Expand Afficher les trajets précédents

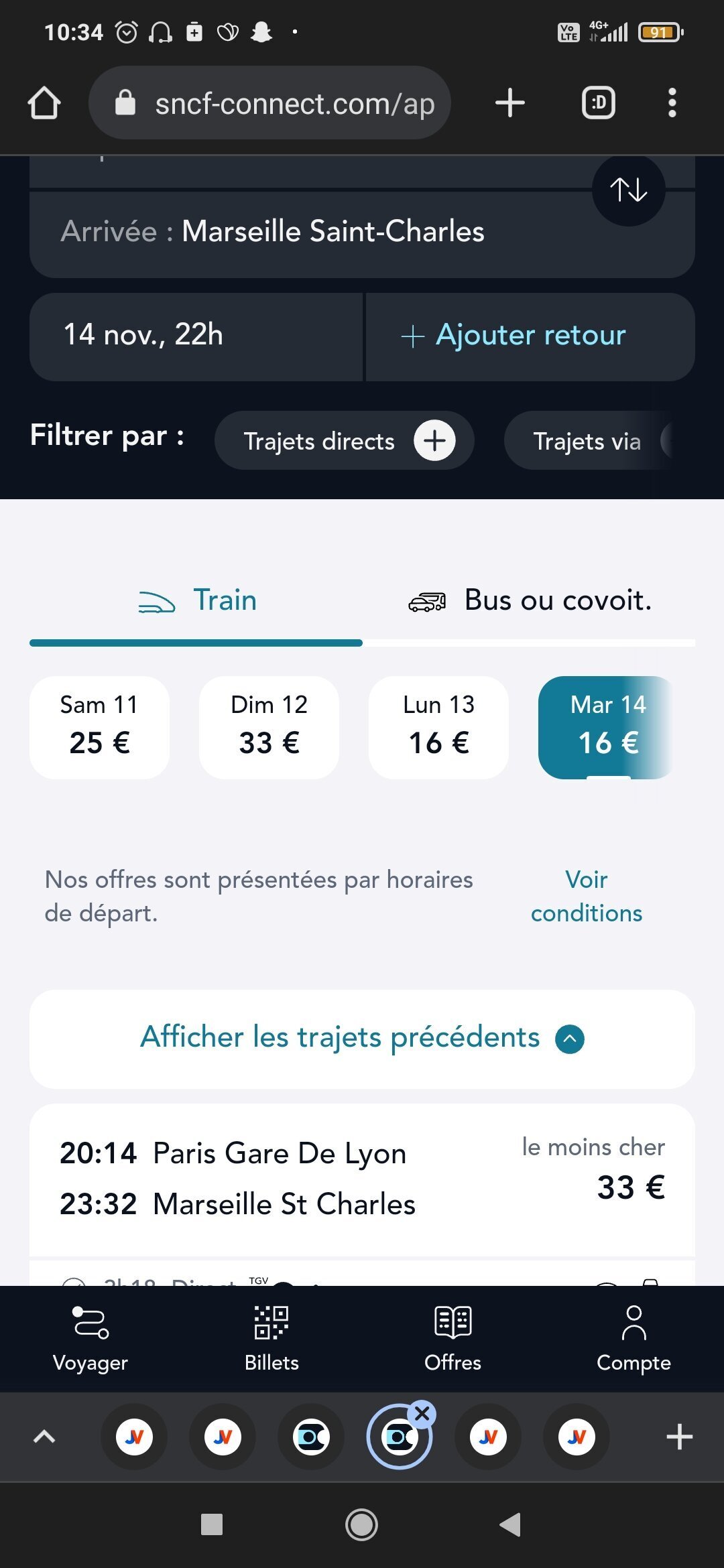362,1039
